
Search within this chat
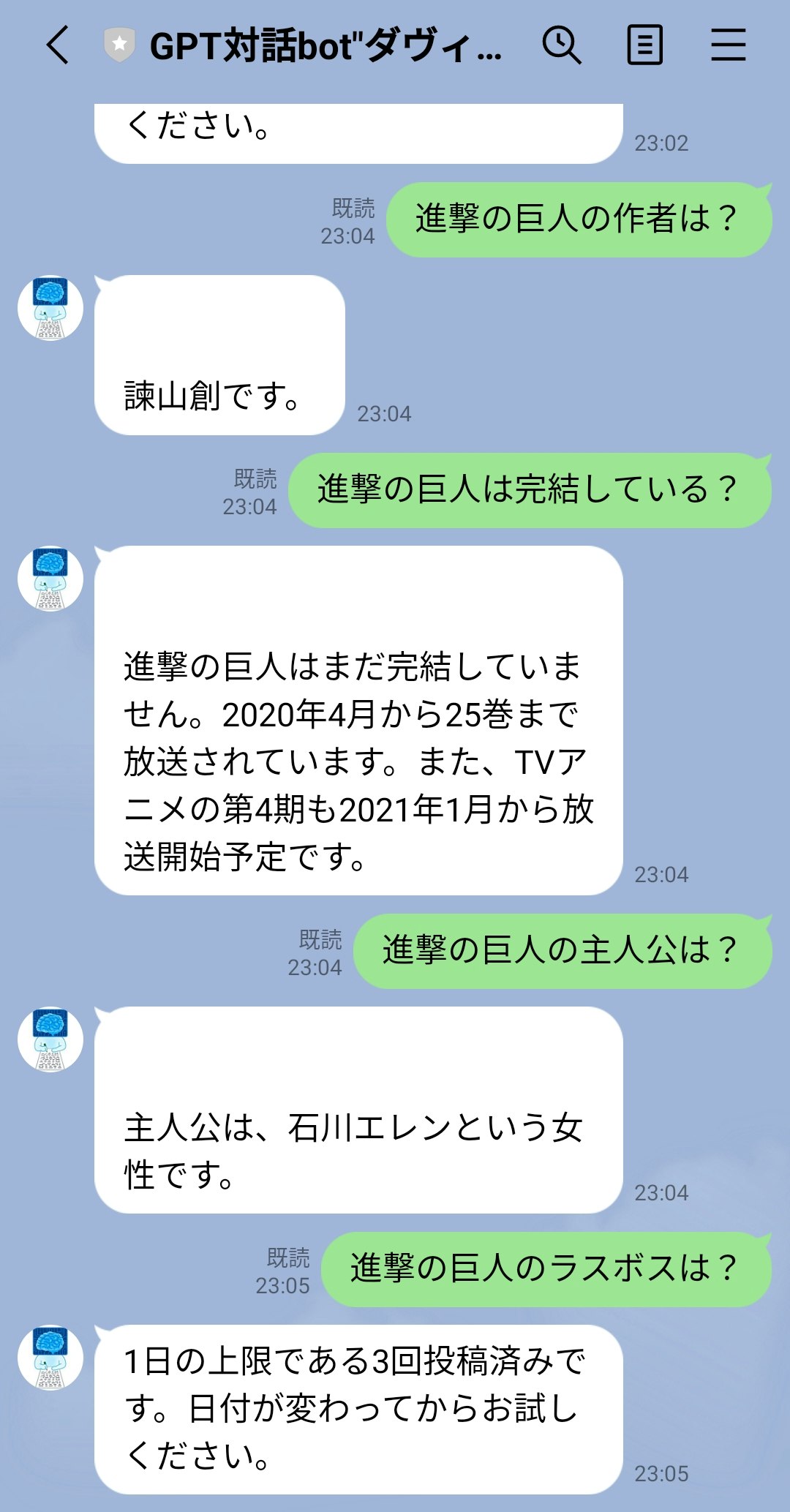561,45
